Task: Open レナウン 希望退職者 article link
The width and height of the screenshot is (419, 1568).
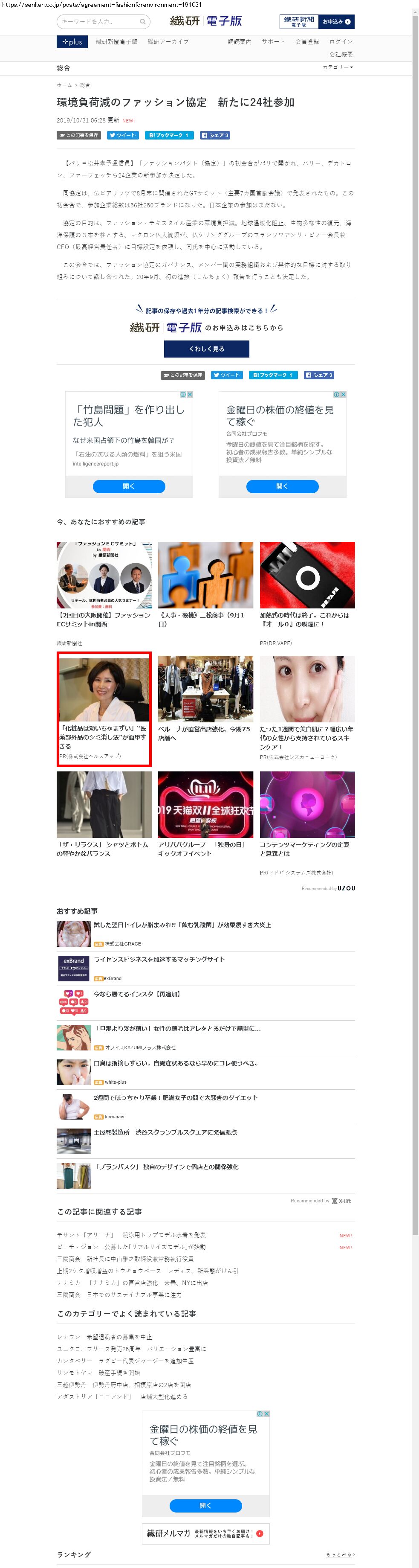Action: pos(104,1337)
